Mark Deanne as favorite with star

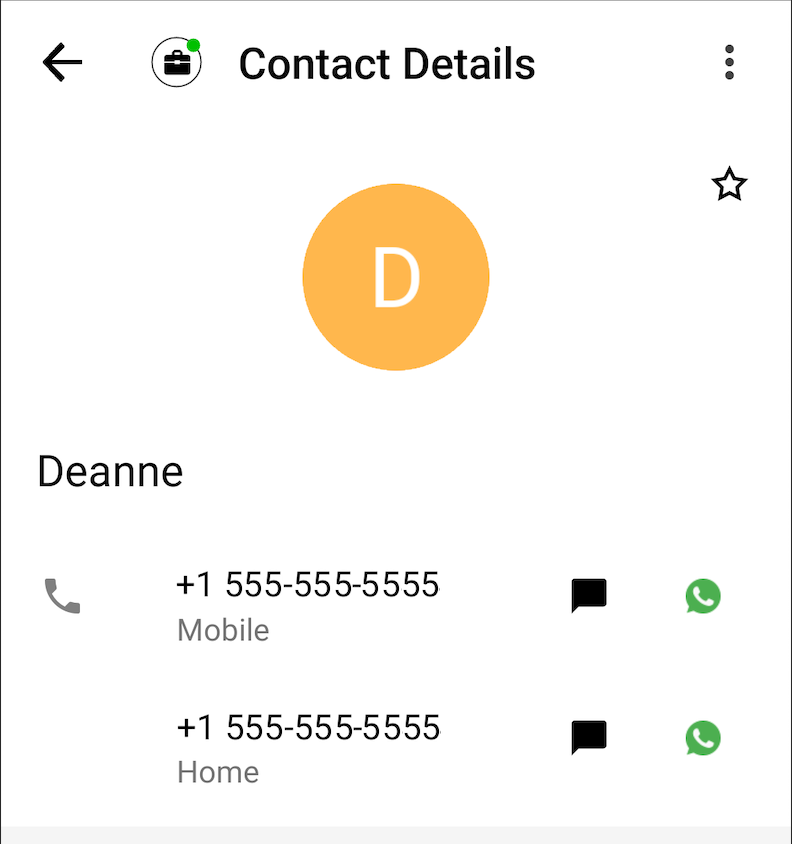click(729, 185)
